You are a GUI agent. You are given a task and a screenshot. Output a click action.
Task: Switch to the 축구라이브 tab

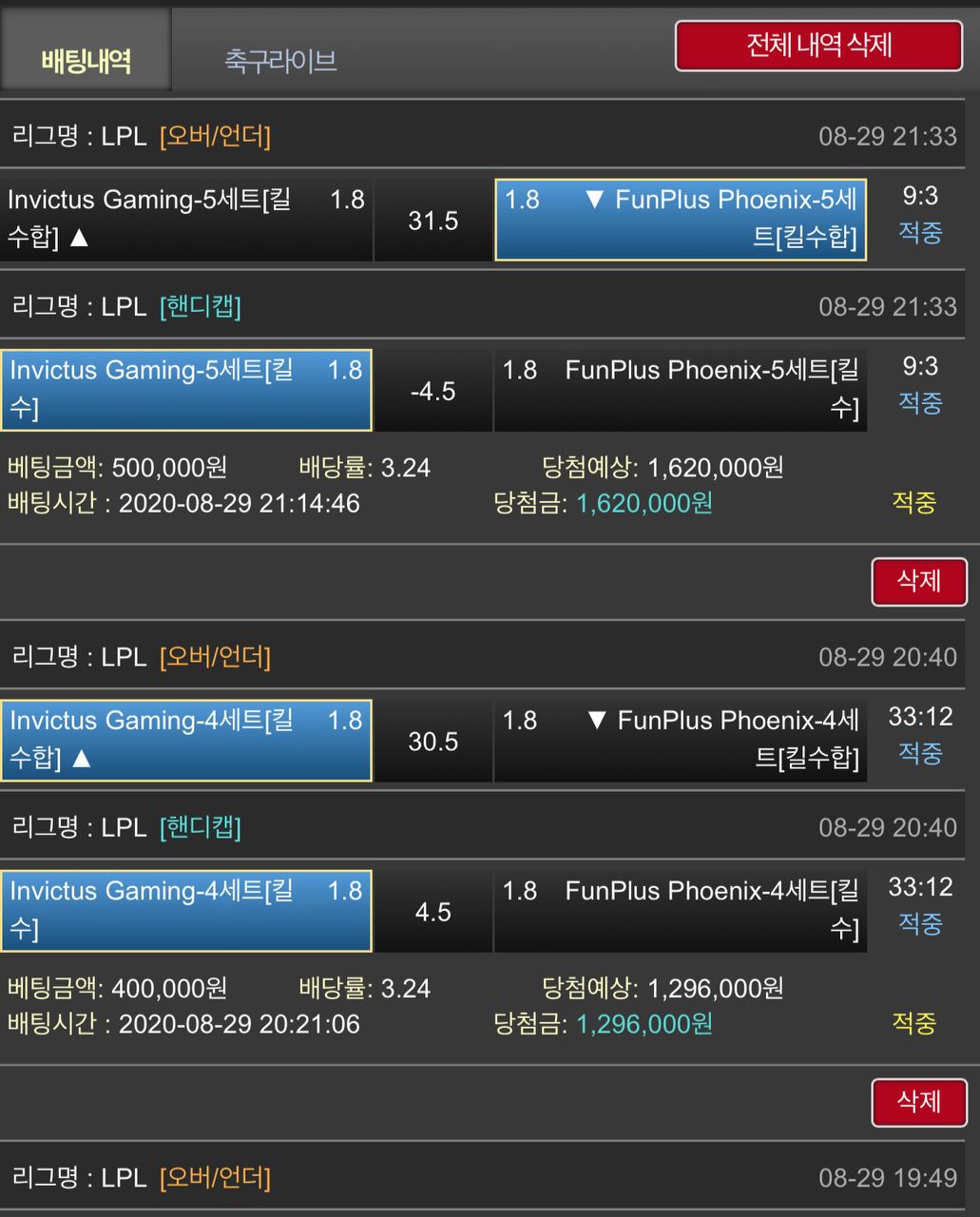(280, 61)
